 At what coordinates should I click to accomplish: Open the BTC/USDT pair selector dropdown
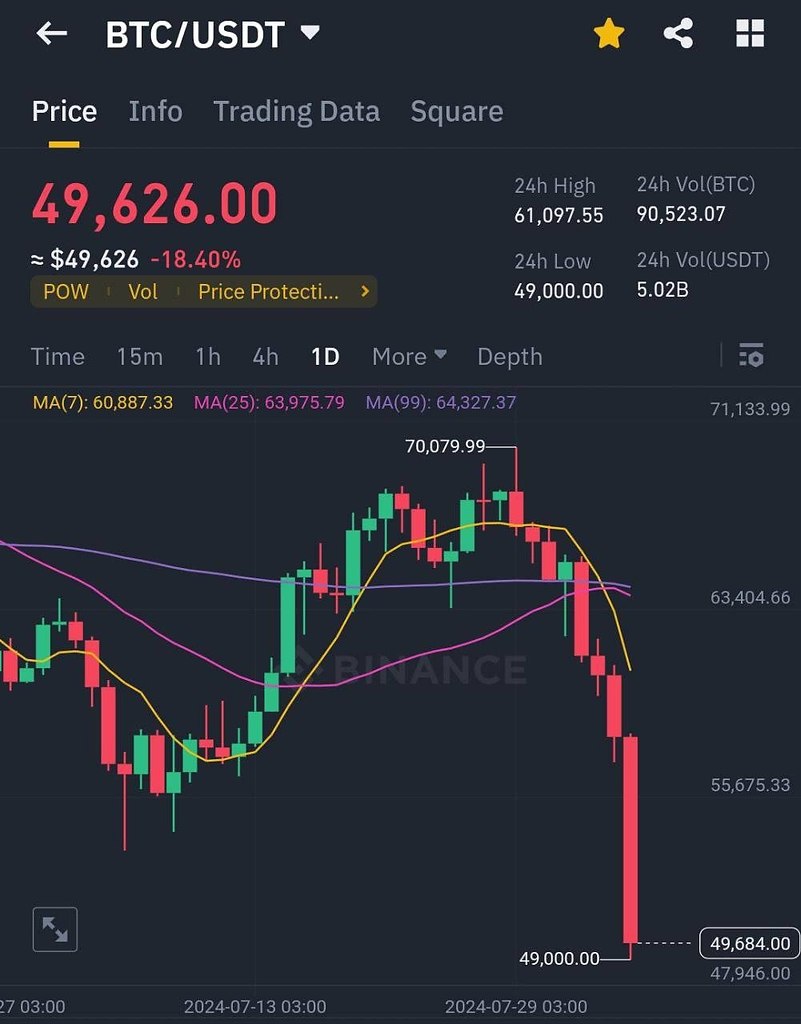212,35
